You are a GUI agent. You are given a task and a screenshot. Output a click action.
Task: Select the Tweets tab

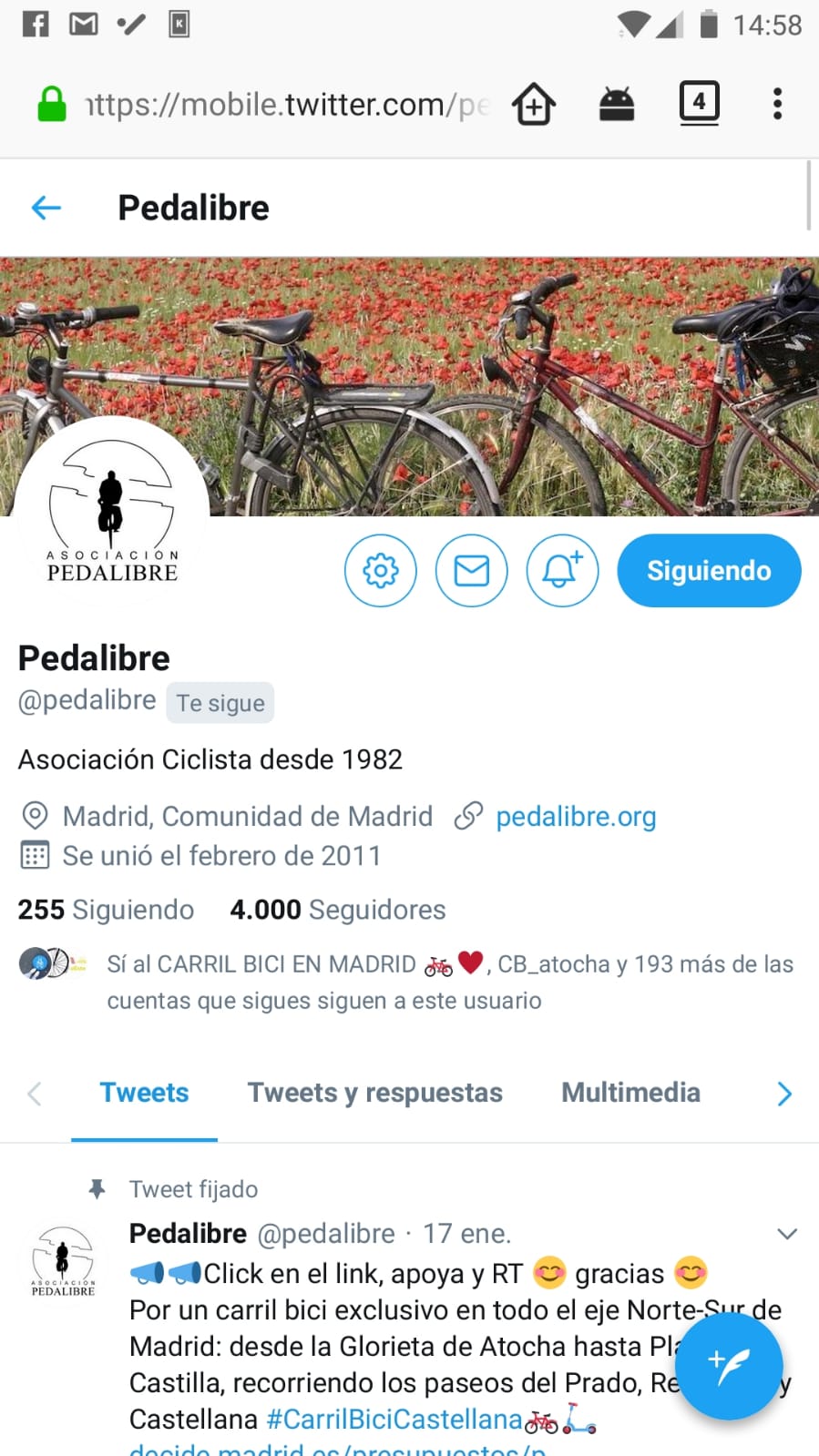point(144,1093)
